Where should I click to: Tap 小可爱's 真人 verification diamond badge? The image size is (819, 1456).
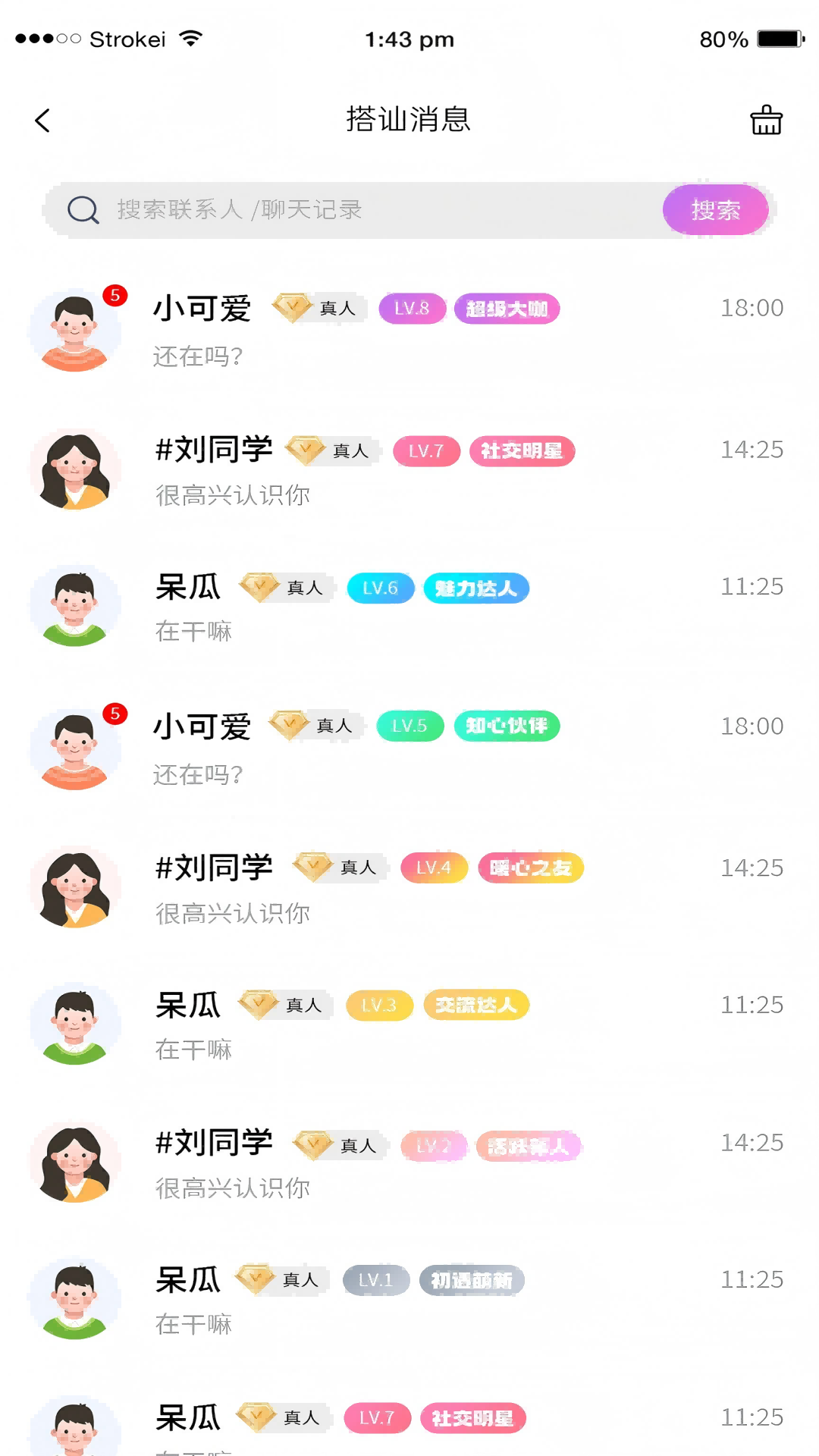click(x=318, y=308)
